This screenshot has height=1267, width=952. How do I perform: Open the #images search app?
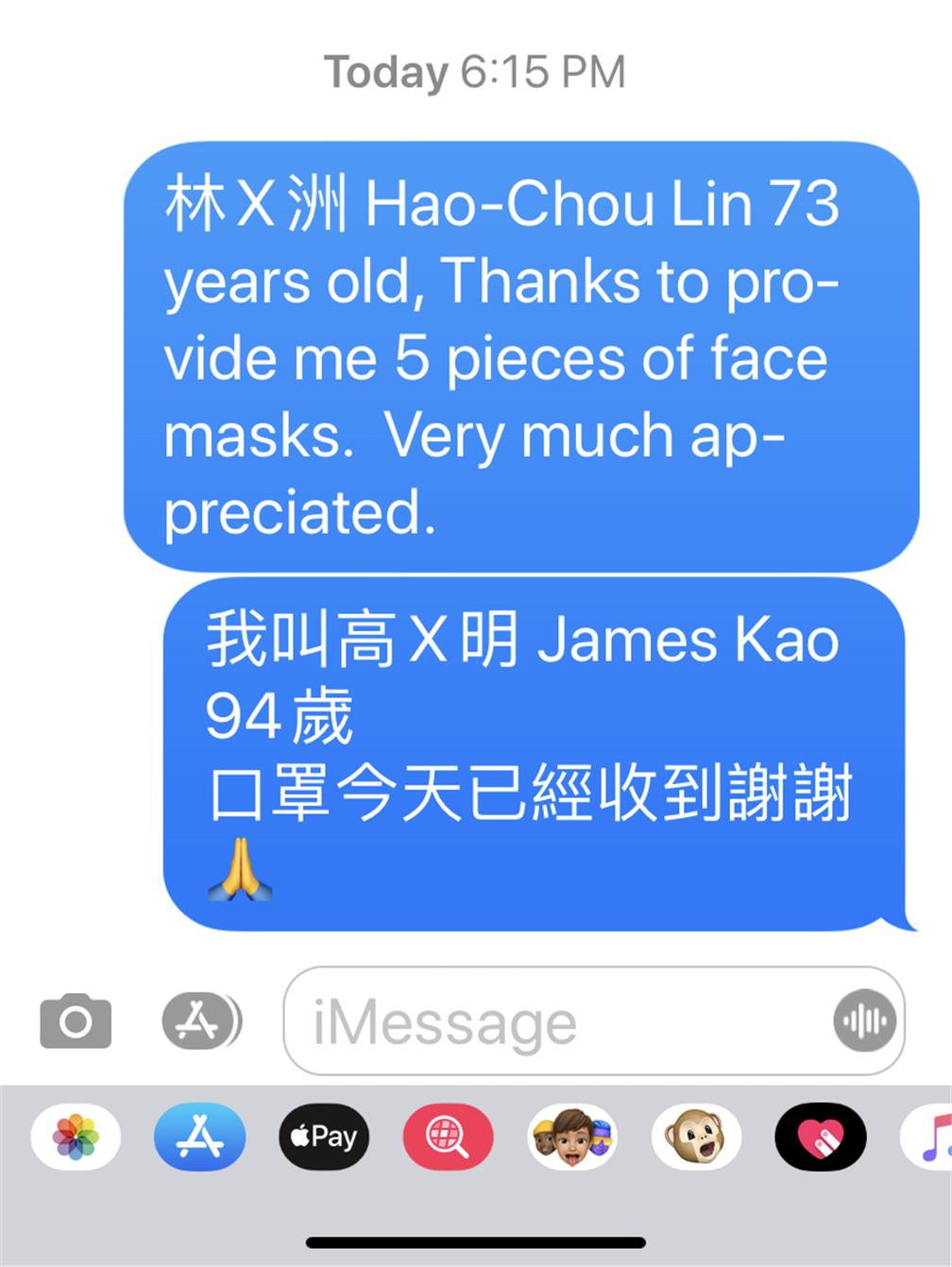[x=448, y=1137]
